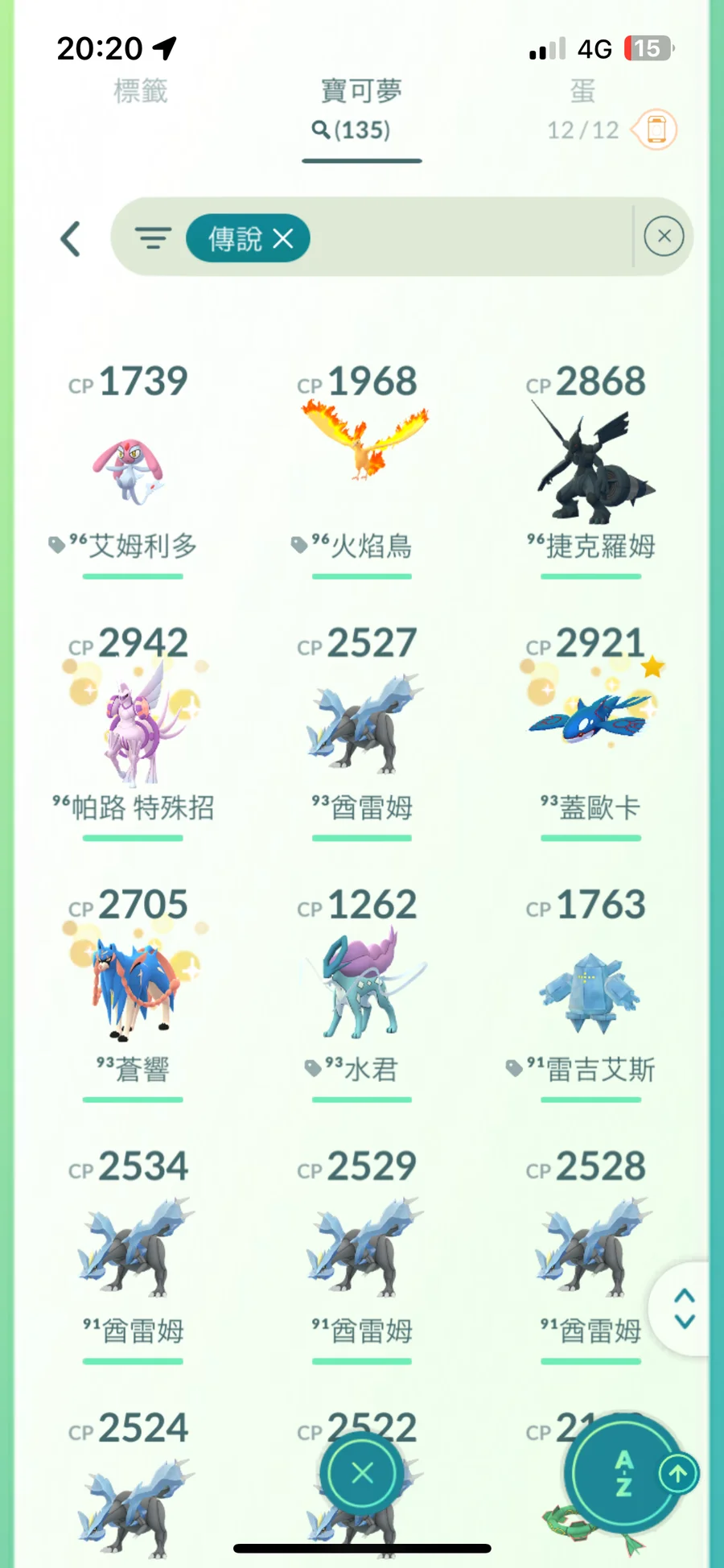The width and height of the screenshot is (724, 1568).
Task: Switch to the 蛋 tab
Action: 582,91
